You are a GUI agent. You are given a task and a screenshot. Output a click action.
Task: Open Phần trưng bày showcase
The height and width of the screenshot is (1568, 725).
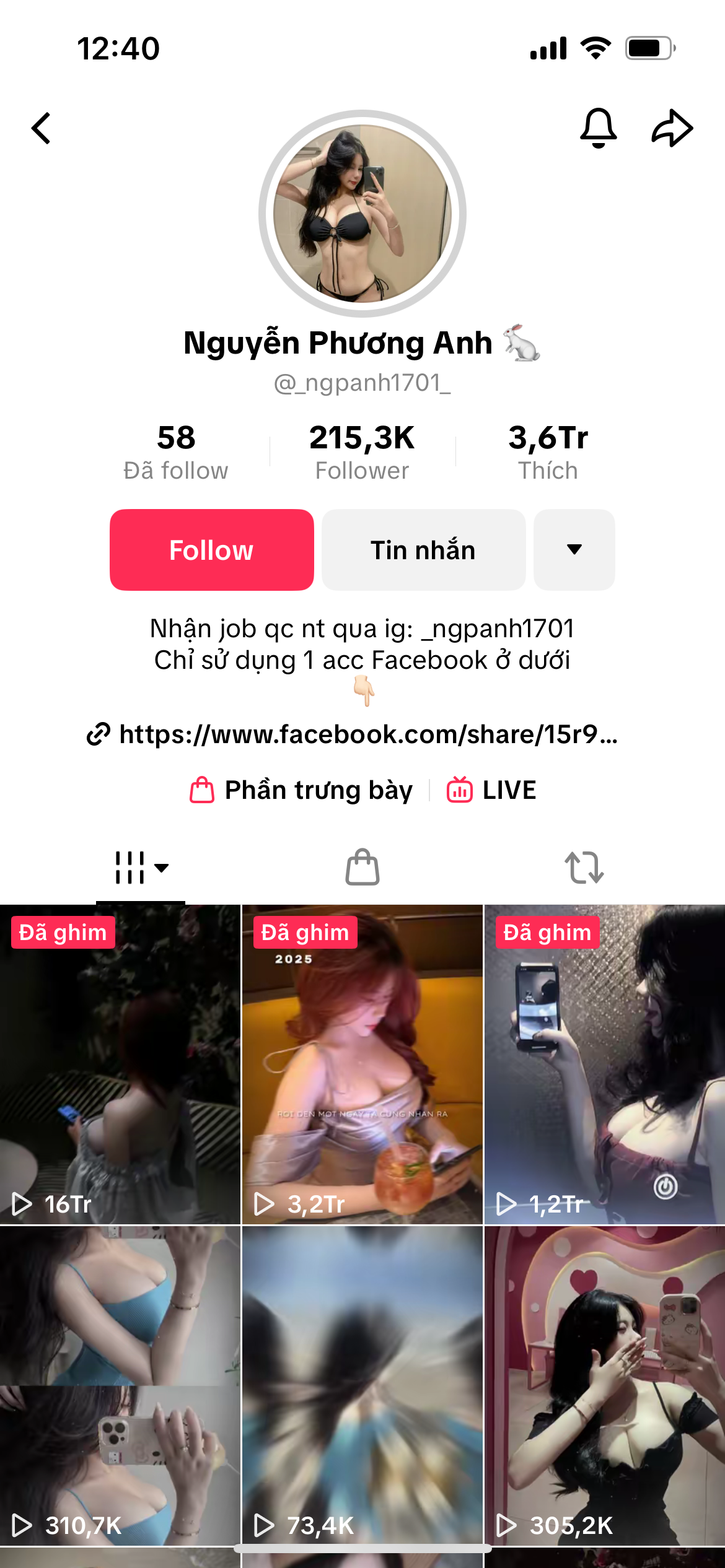302,790
